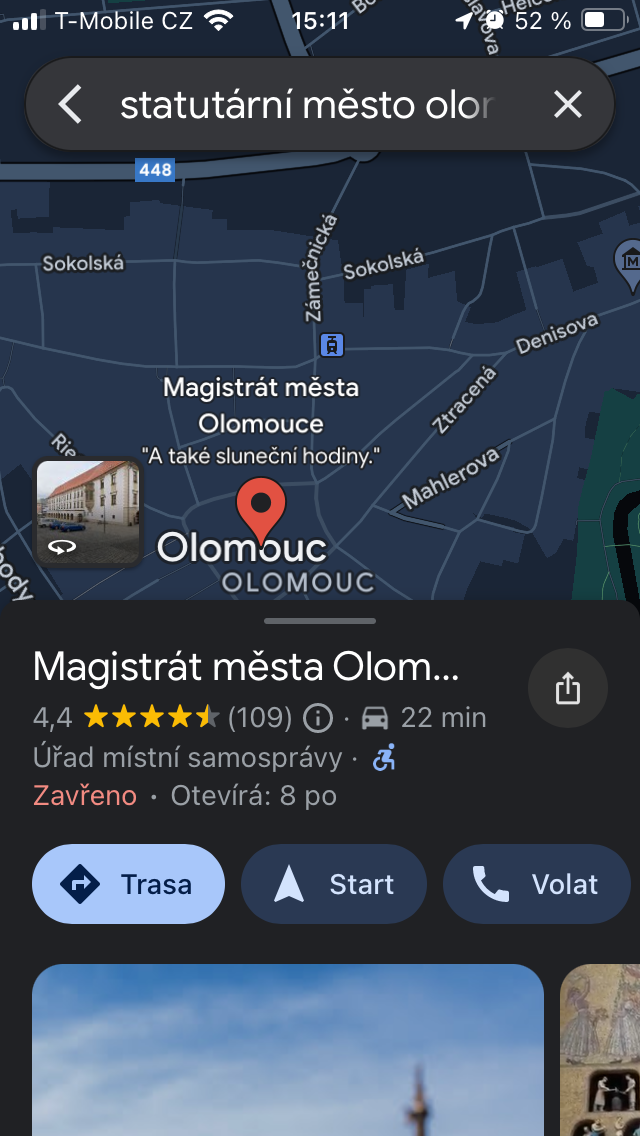Edit the search field 'statutární město olor'

(x=306, y=105)
